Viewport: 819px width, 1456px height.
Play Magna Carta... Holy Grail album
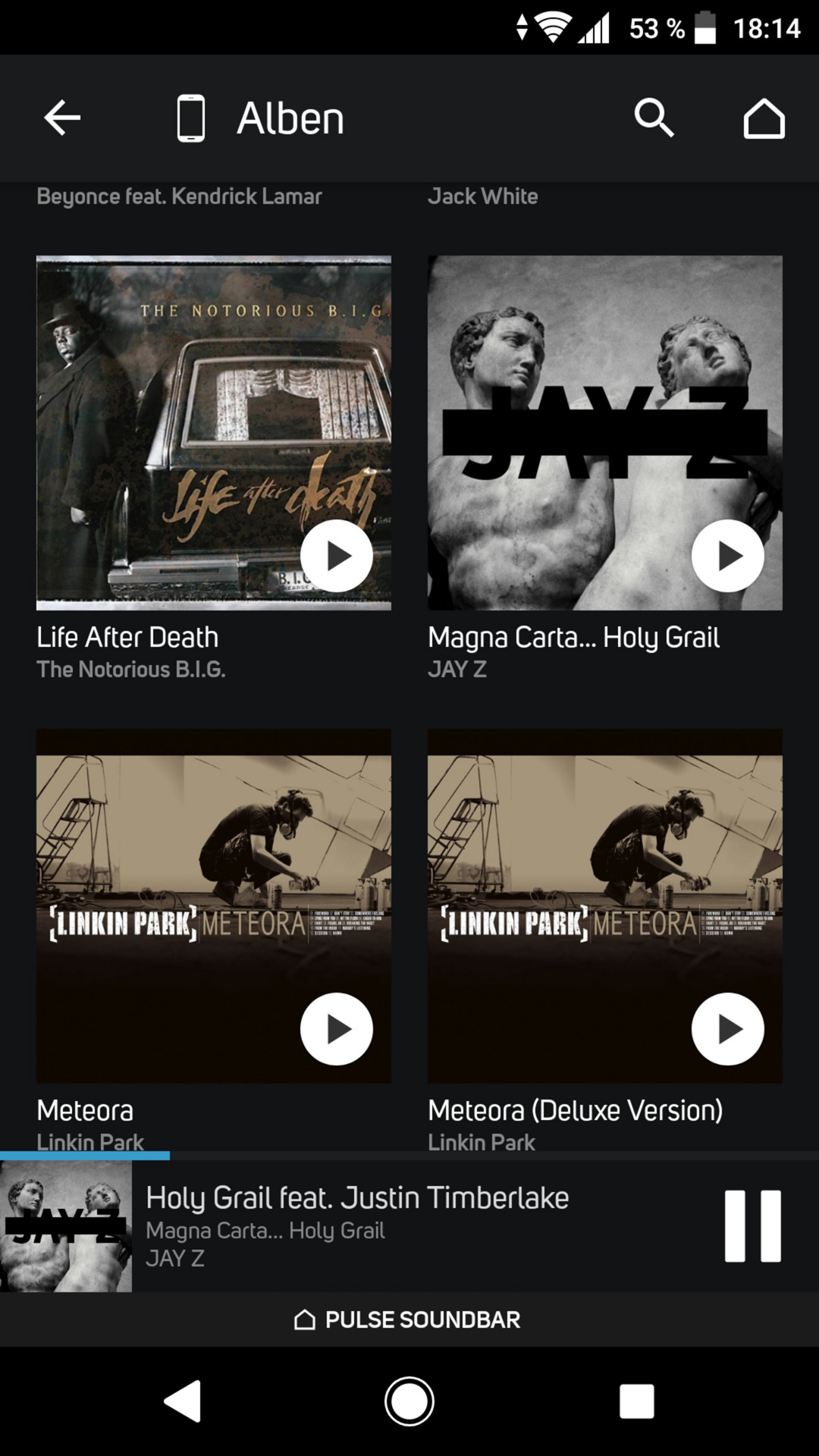[728, 556]
